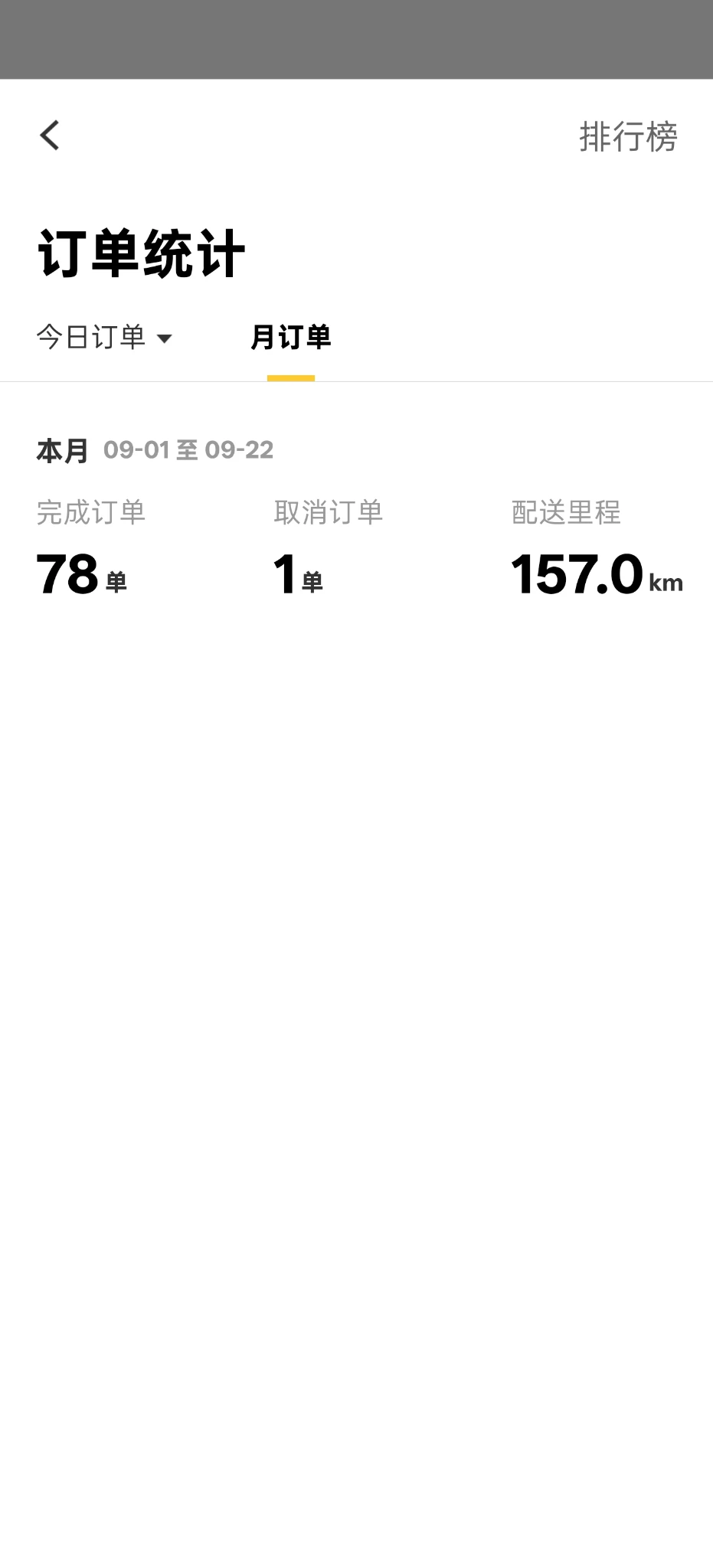
Task: Select the 月订单 tab
Action: (x=291, y=338)
